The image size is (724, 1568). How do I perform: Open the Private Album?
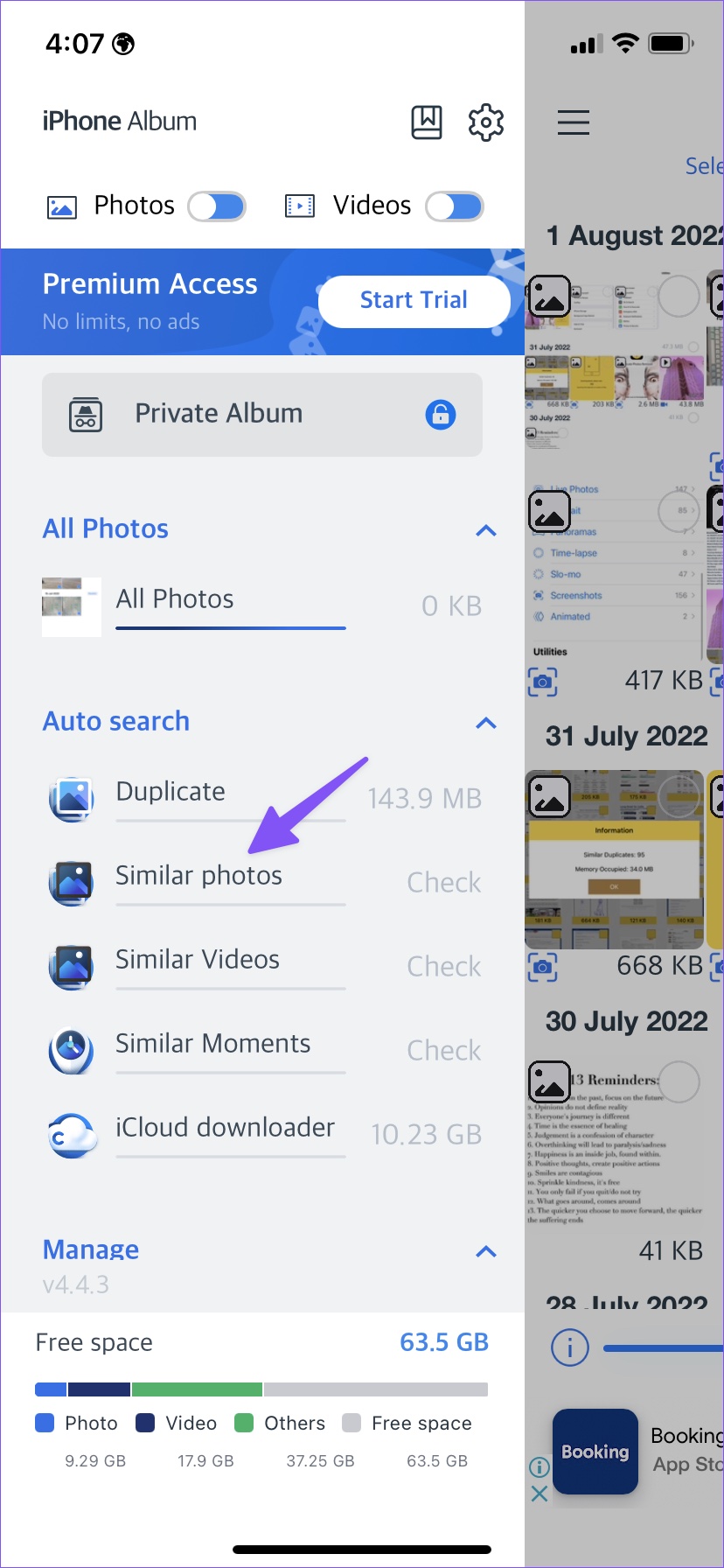tap(262, 415)
